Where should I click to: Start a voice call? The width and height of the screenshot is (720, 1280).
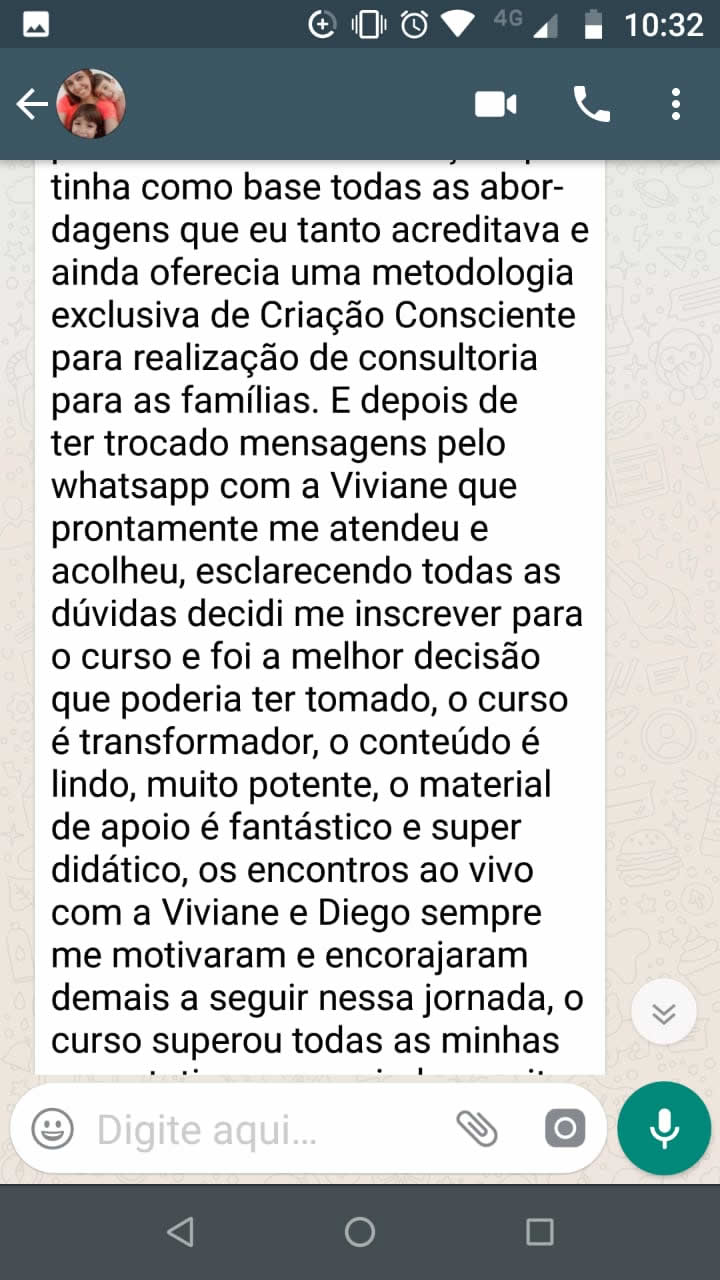click(x=591, y=104)
